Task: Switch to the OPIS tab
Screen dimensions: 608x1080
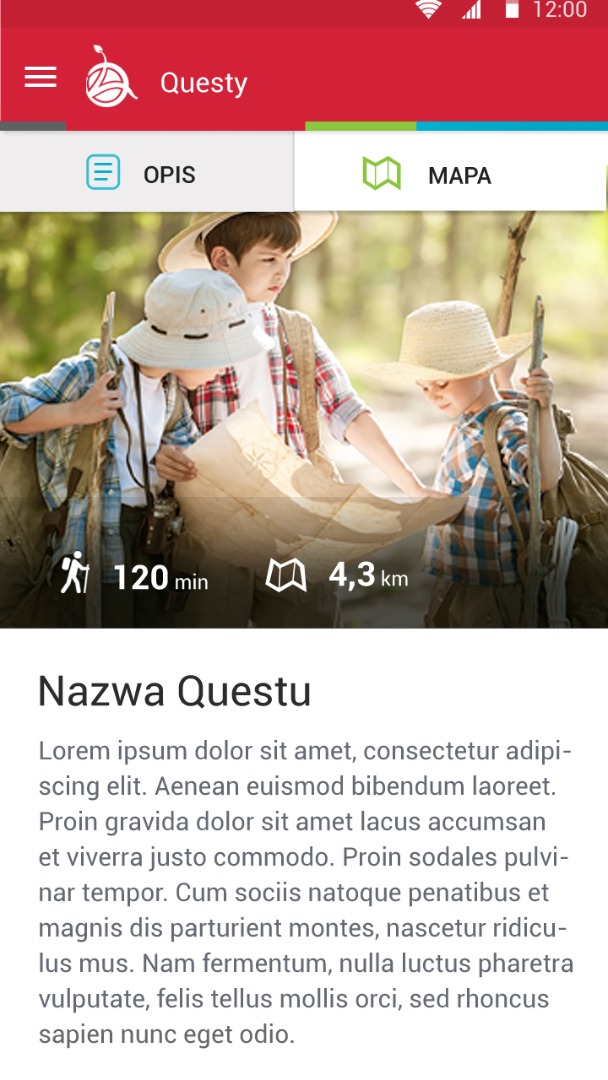Action: [146, 173]
